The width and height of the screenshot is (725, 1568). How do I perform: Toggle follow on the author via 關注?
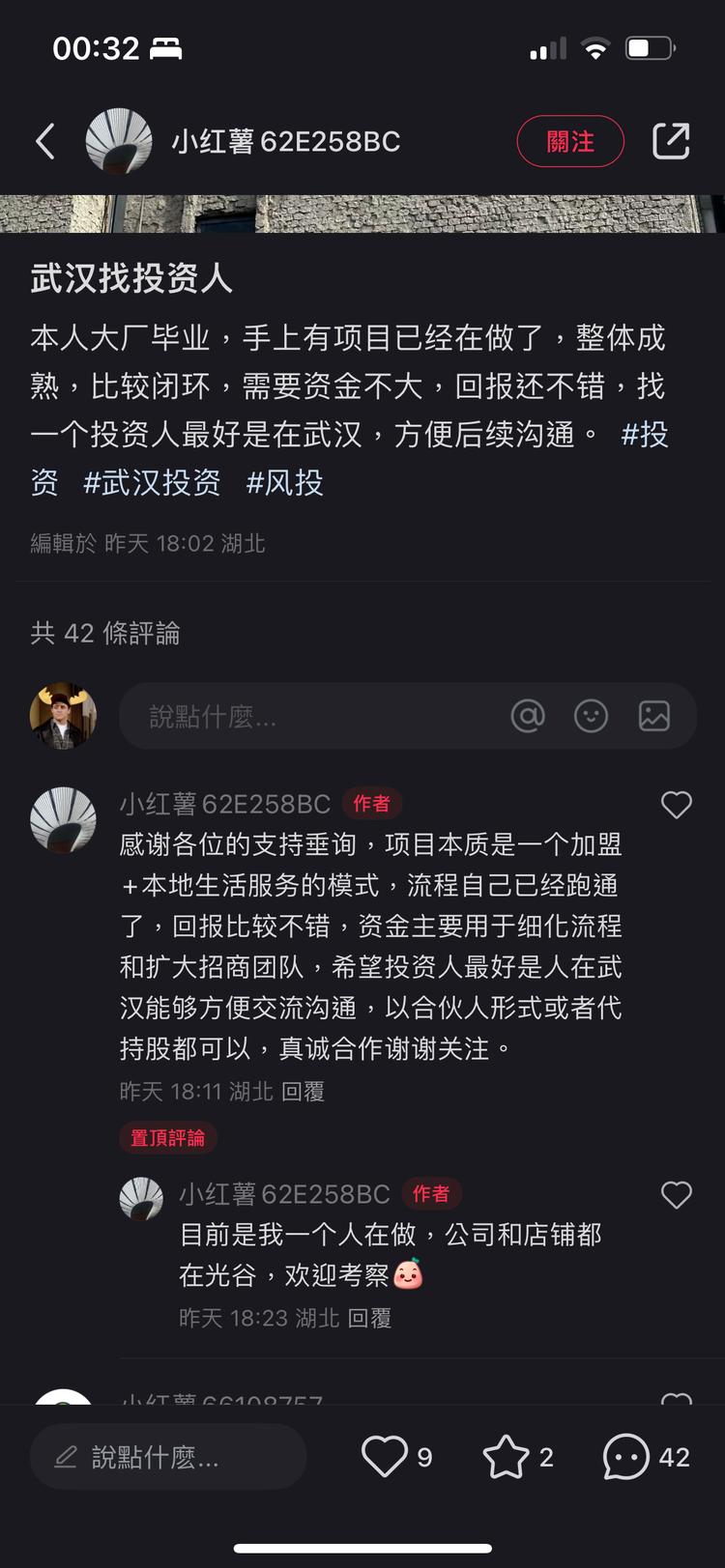point(570,141)
